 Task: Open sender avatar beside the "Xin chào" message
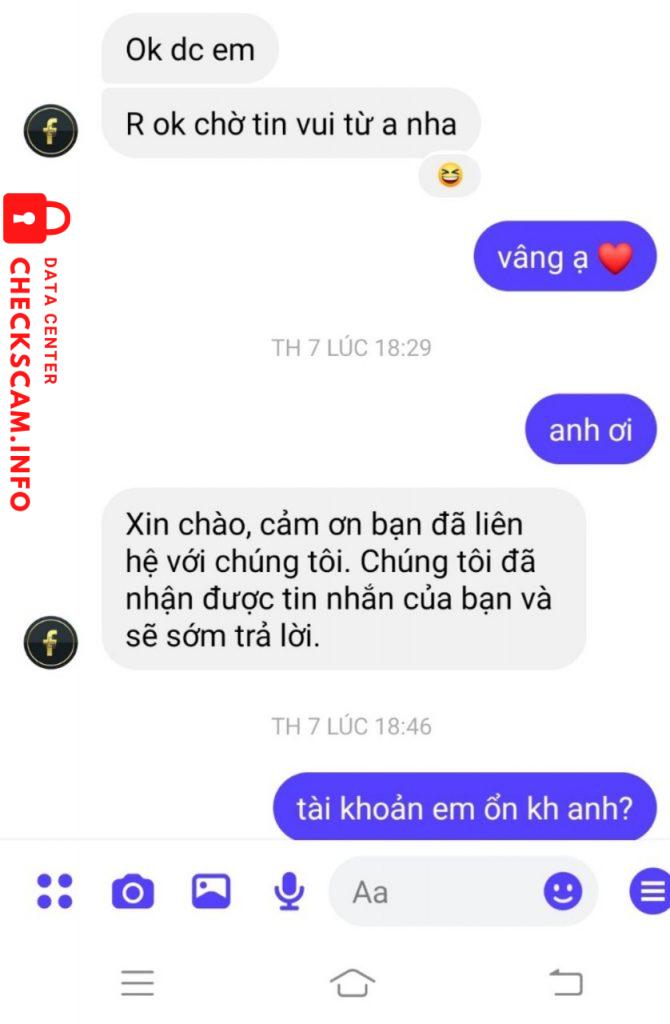click(50, 643)
